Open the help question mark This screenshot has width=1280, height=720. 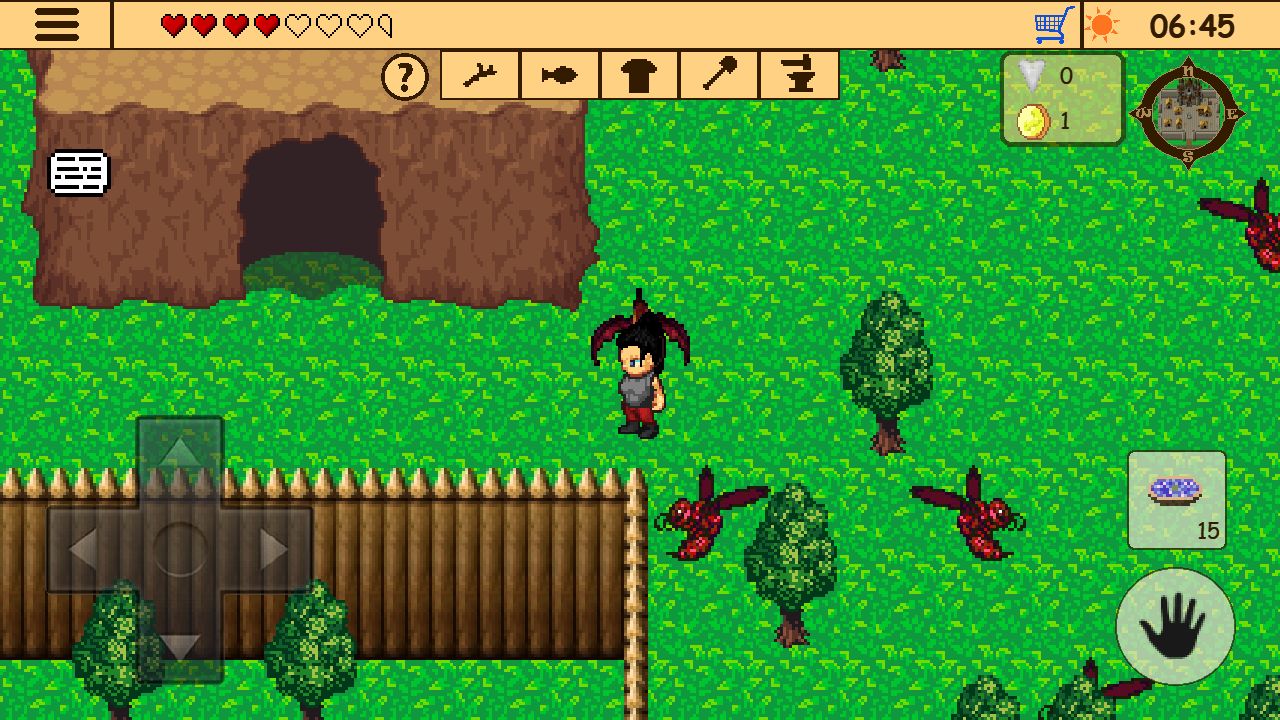pos(405,77)
